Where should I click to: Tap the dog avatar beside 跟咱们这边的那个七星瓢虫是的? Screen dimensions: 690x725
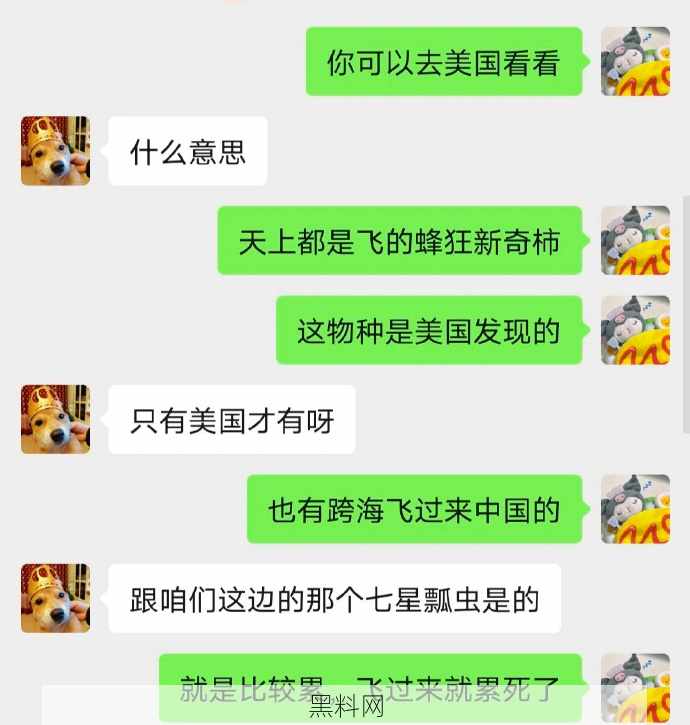[x=55, y=598]
